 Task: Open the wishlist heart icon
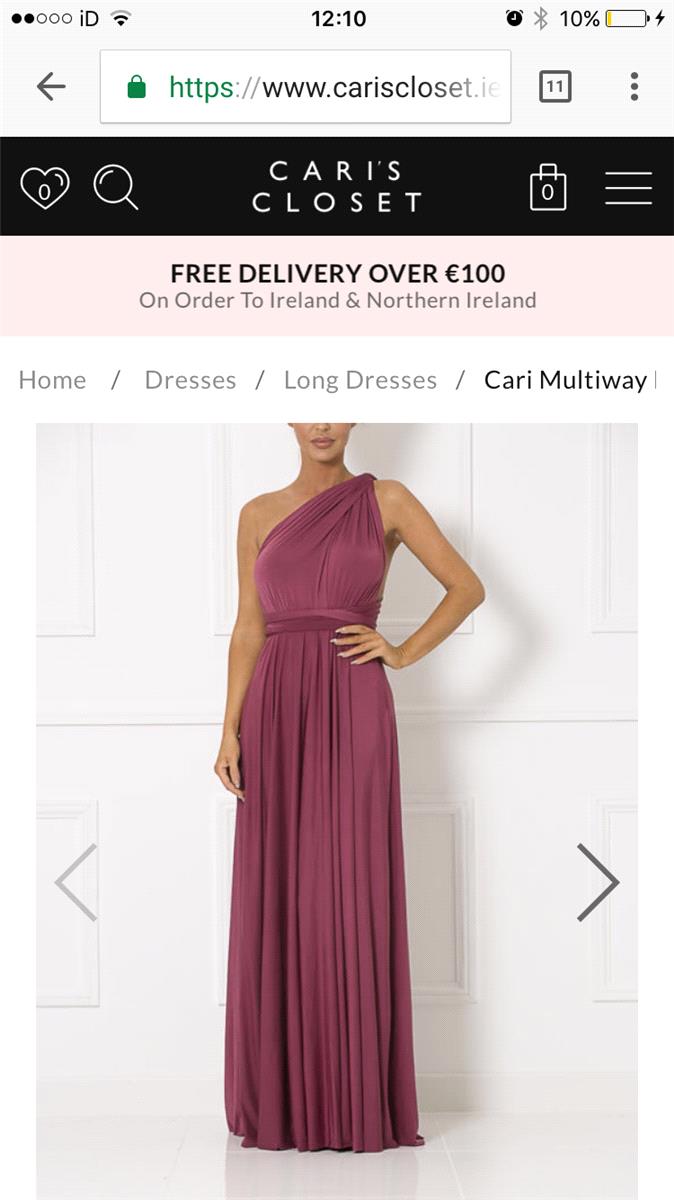click(x=45, y=187)
